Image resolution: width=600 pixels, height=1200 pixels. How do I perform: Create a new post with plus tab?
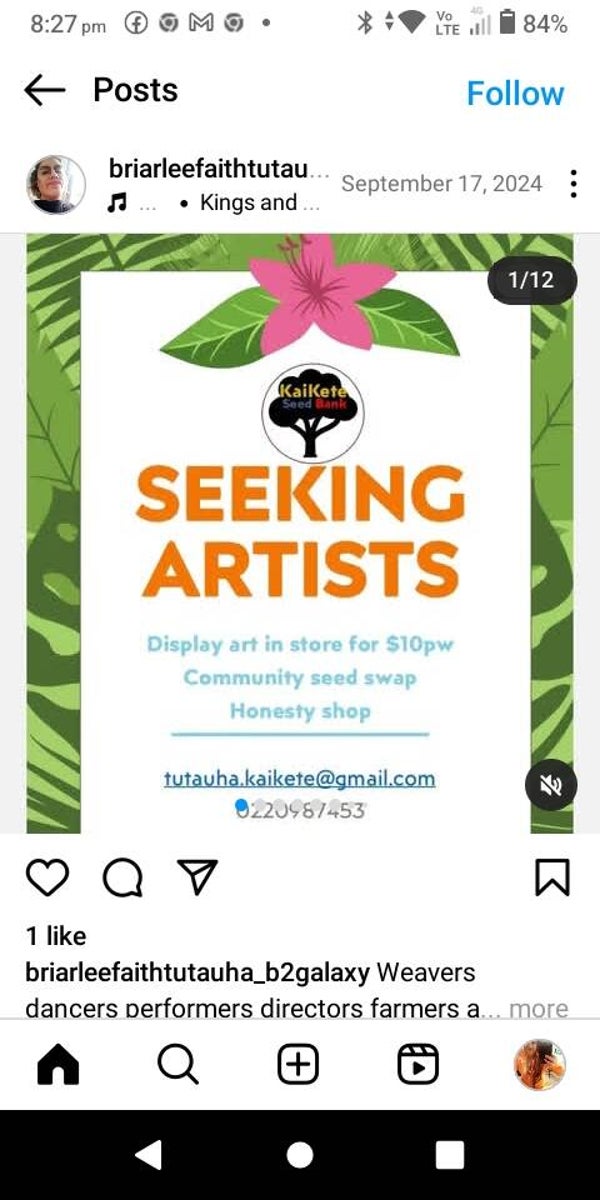pos(298,1064)
